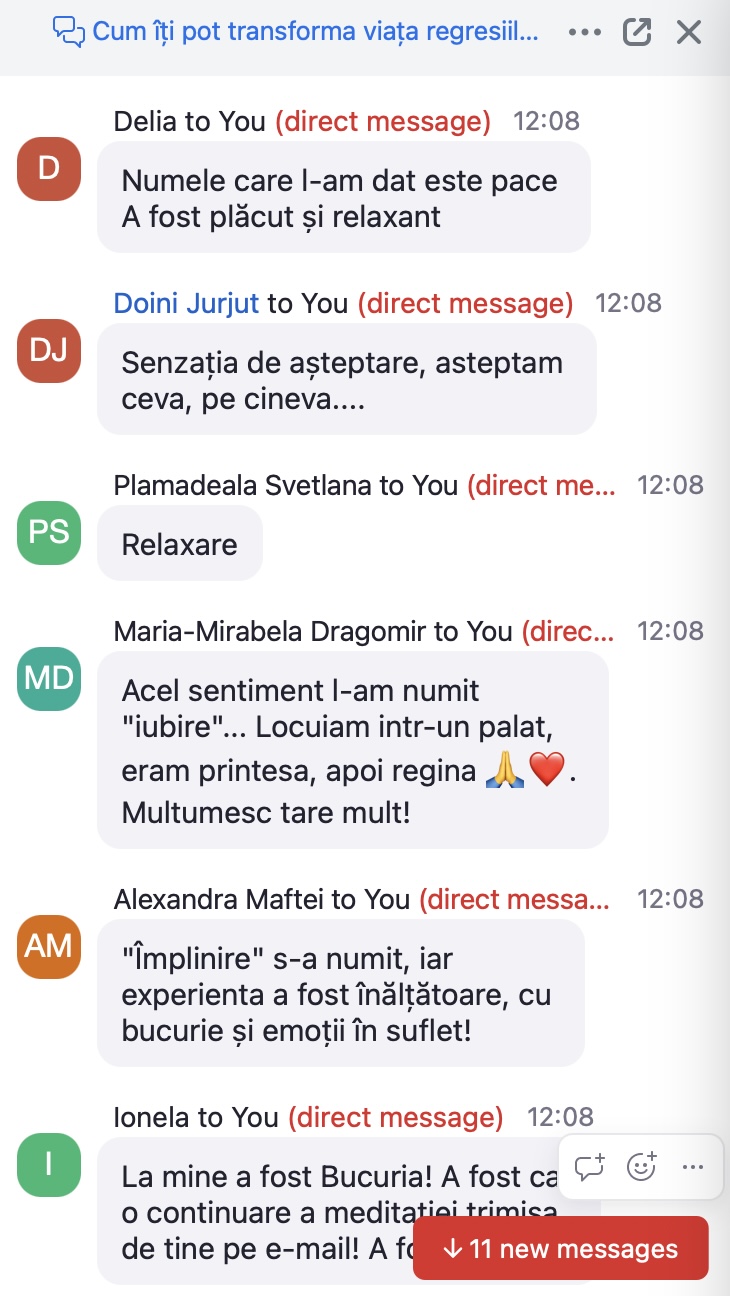
Task: Add an emoji reaction to Ionela's message
Action: pyautogui.click(x=641, y=1166)
